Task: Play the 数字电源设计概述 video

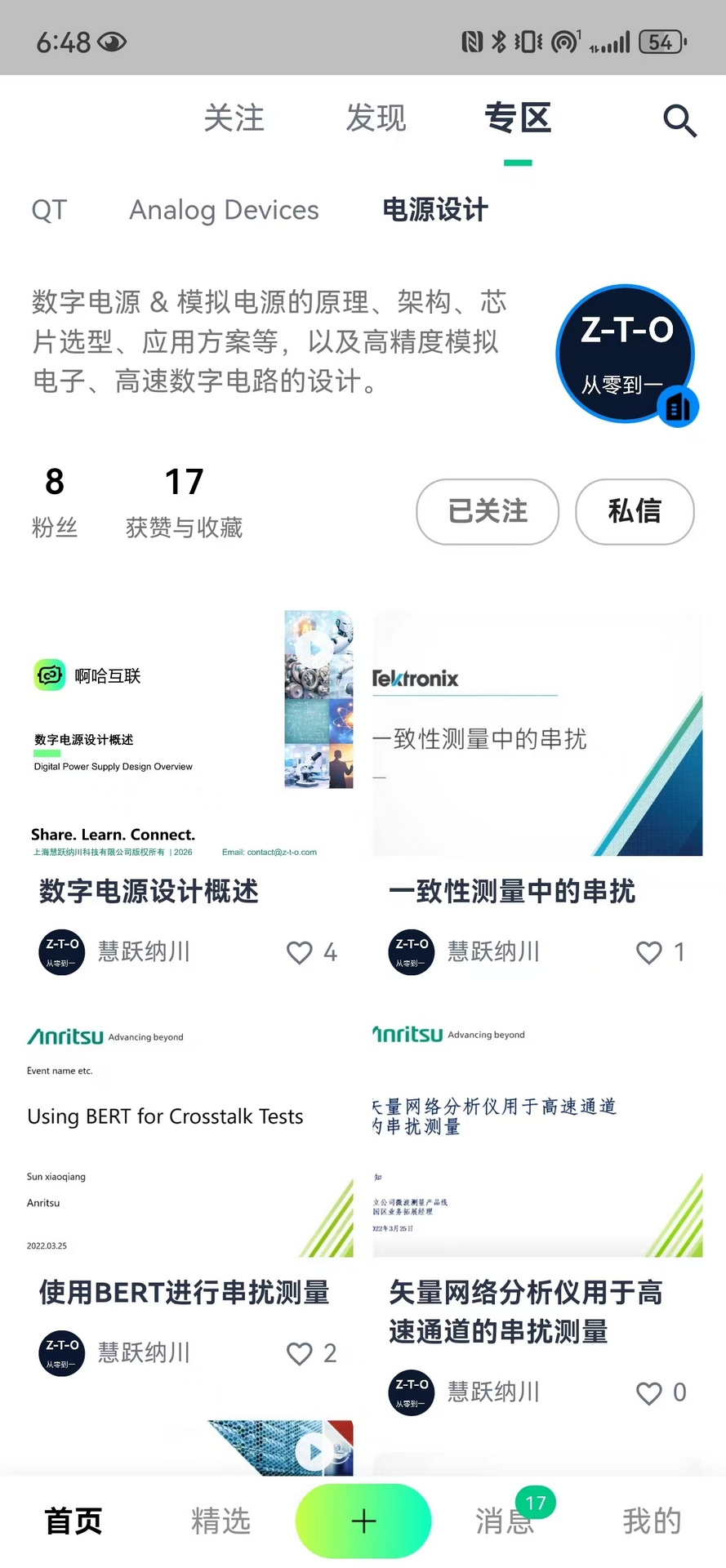Action: point(318,648)
